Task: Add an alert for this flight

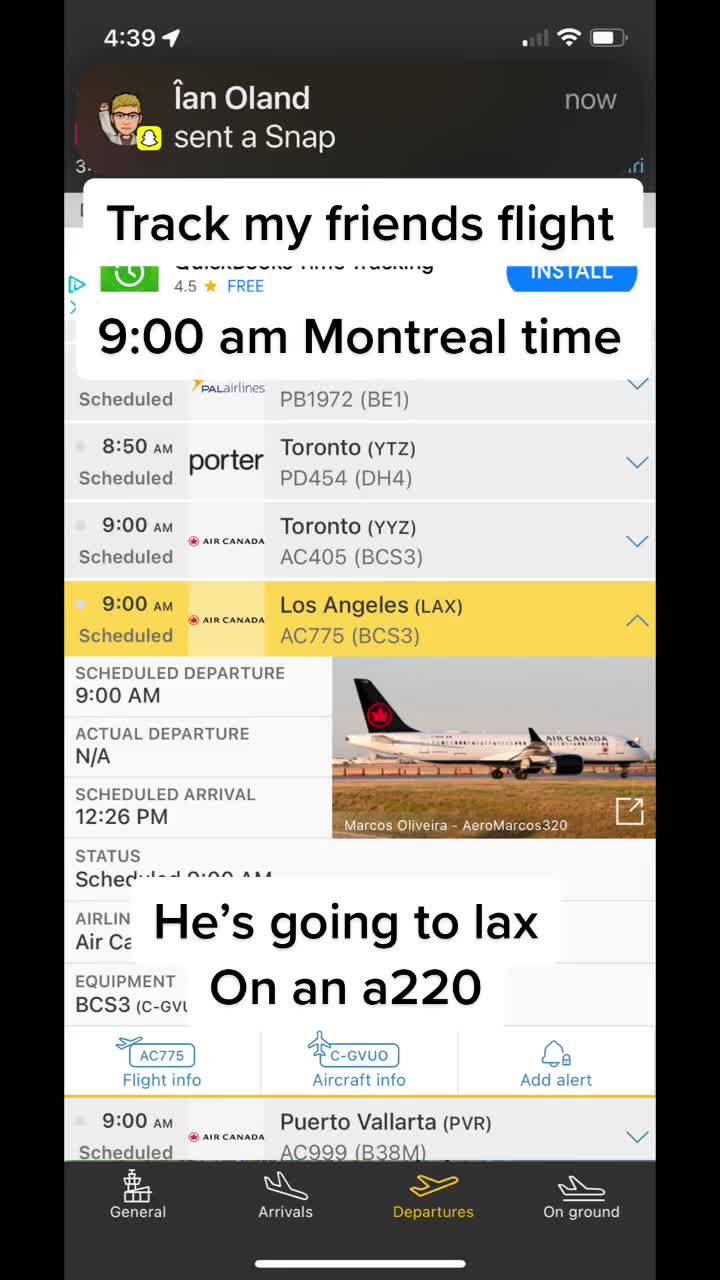Action: coord(556,1062)
